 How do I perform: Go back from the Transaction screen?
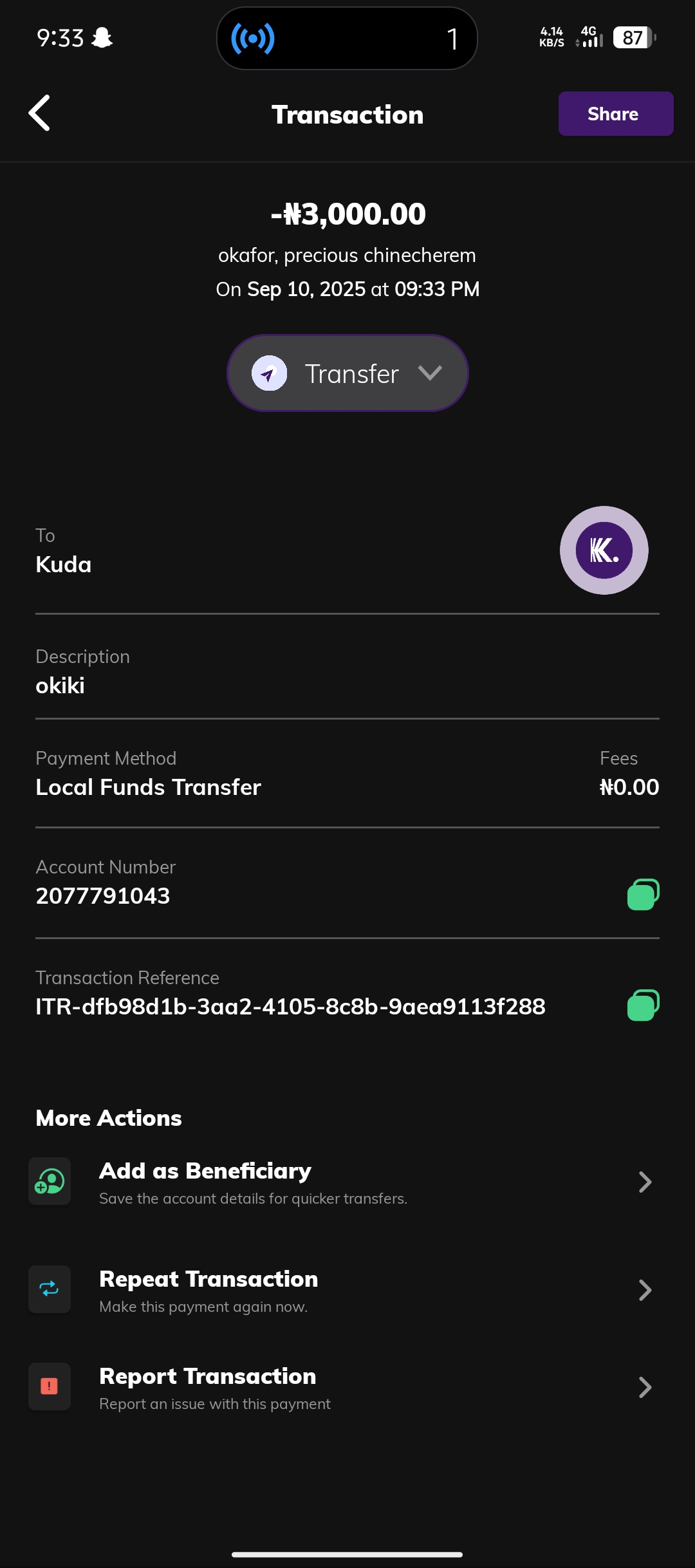click(x=40, y=113)
